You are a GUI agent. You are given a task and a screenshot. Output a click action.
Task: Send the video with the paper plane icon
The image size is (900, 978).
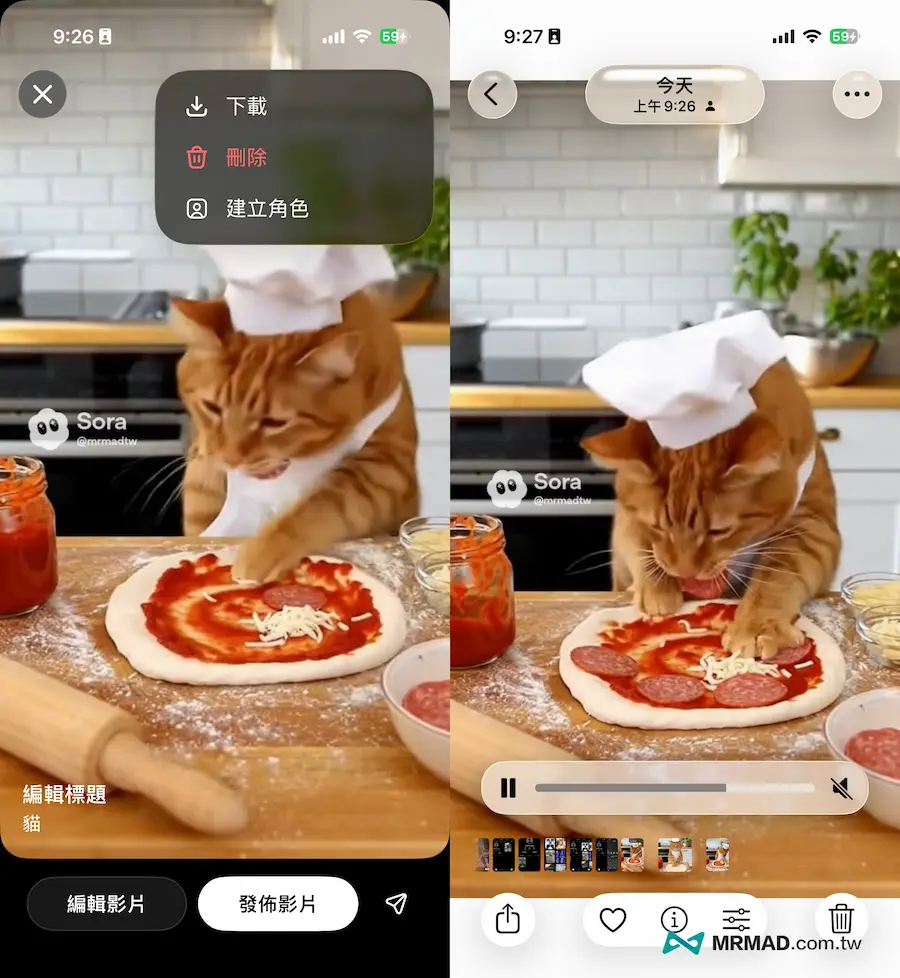(396, 904)
